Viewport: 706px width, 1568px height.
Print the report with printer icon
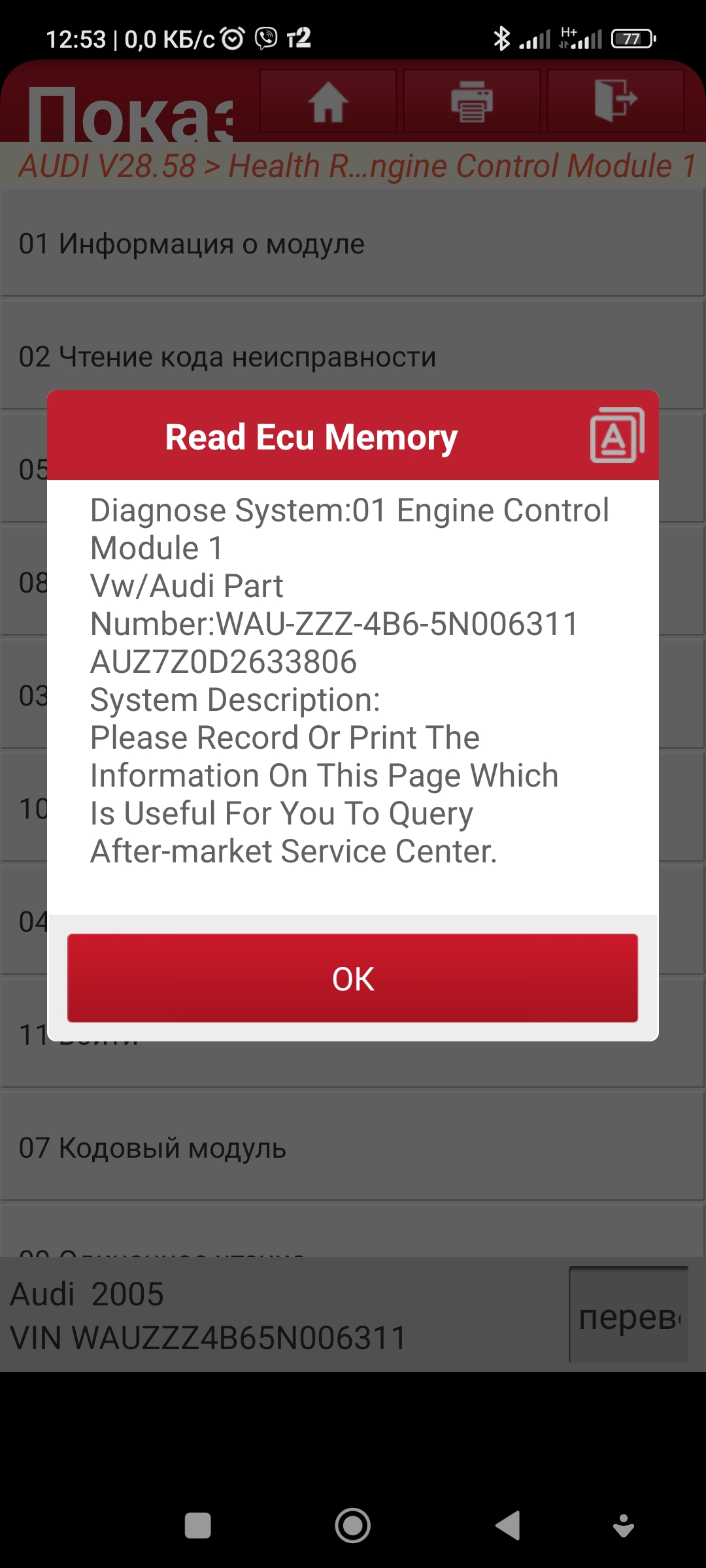[471, 102]
